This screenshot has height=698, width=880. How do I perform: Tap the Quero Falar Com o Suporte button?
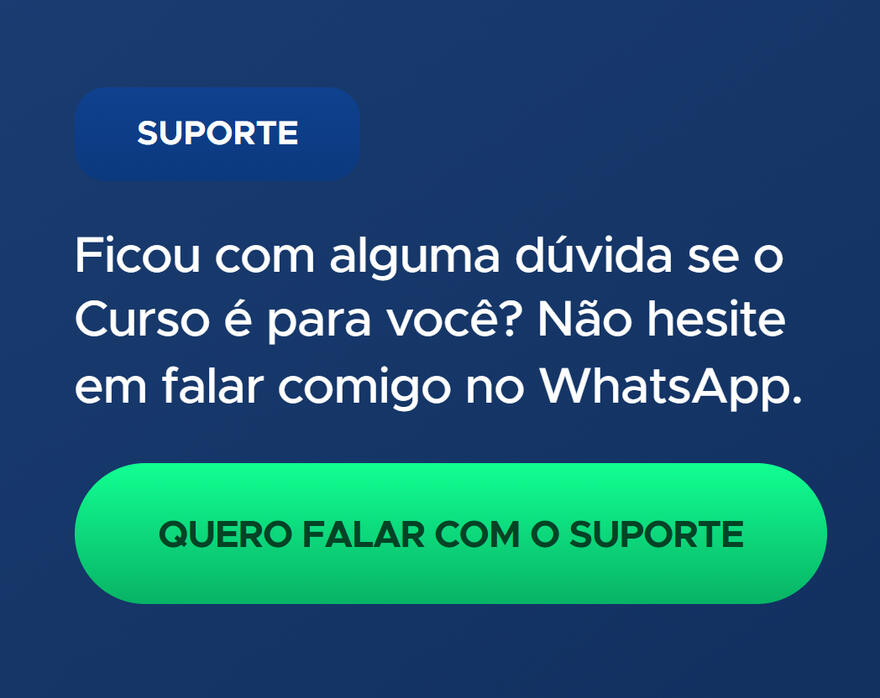click(450, 534)
